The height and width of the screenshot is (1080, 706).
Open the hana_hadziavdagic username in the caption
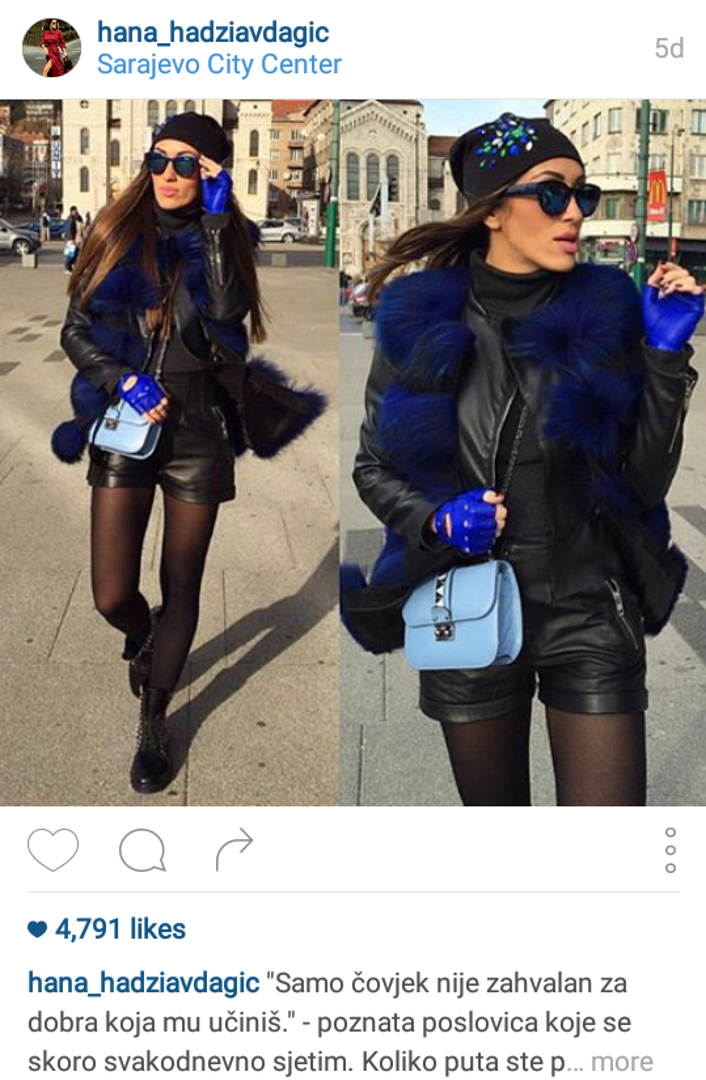144,983
